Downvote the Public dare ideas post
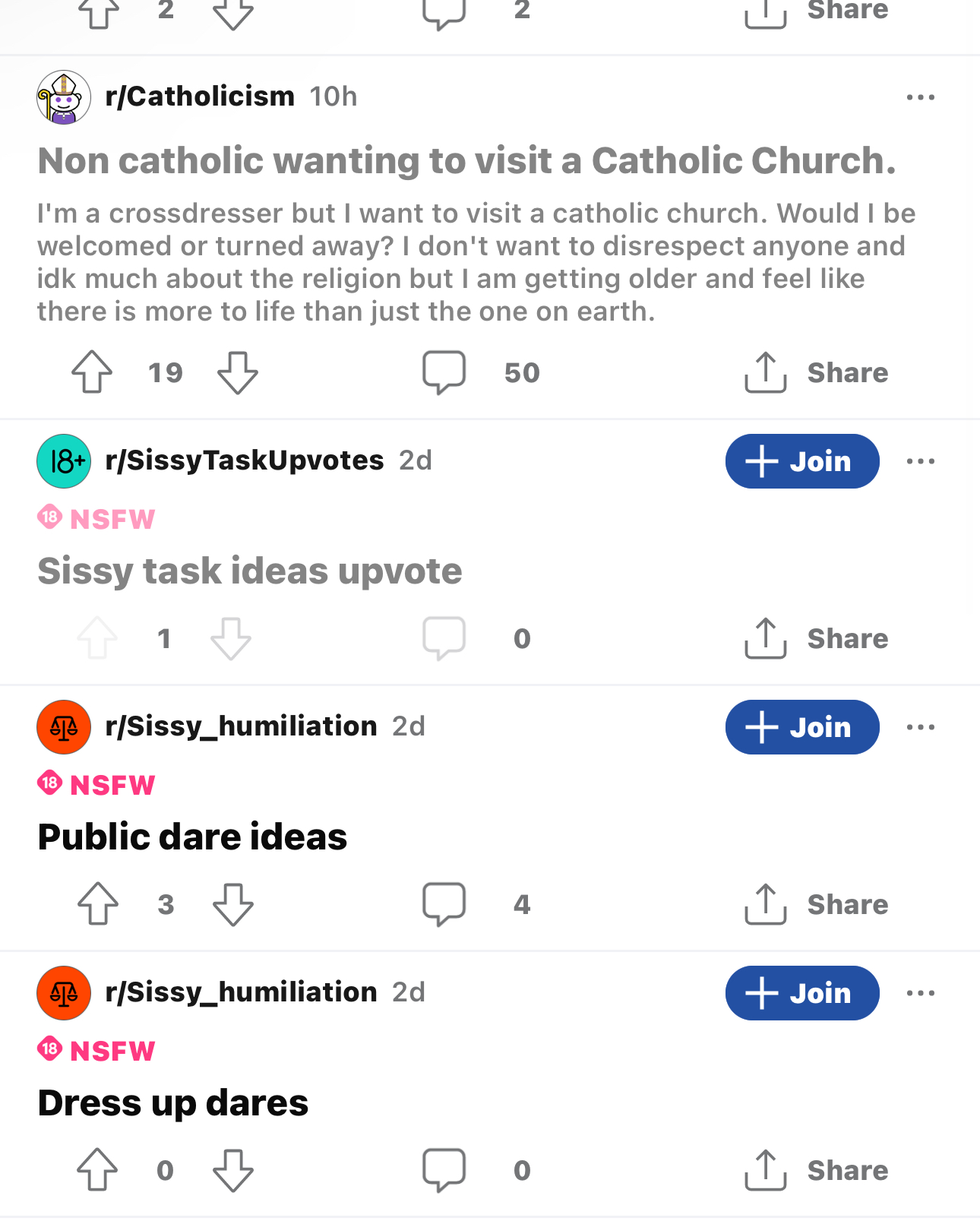Screen dimensions: 980x1221 [x=232, y=904]
